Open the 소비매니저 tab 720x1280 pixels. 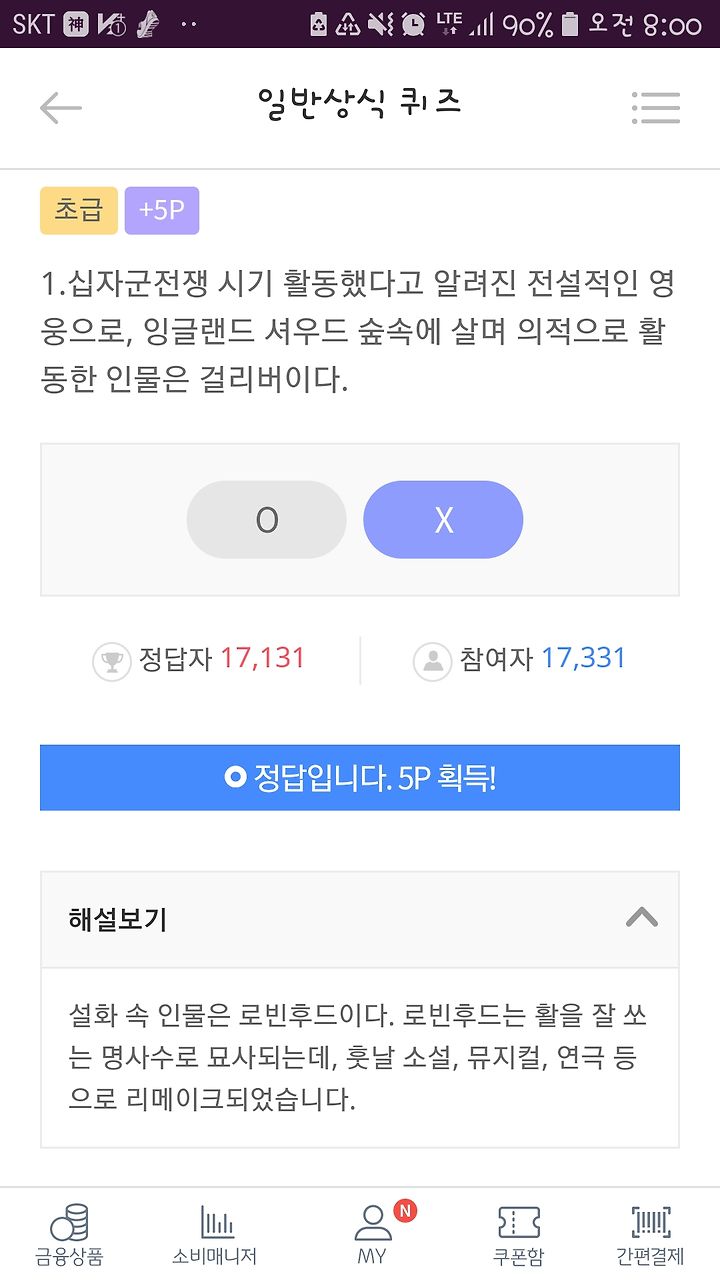tap(215, 1236)
